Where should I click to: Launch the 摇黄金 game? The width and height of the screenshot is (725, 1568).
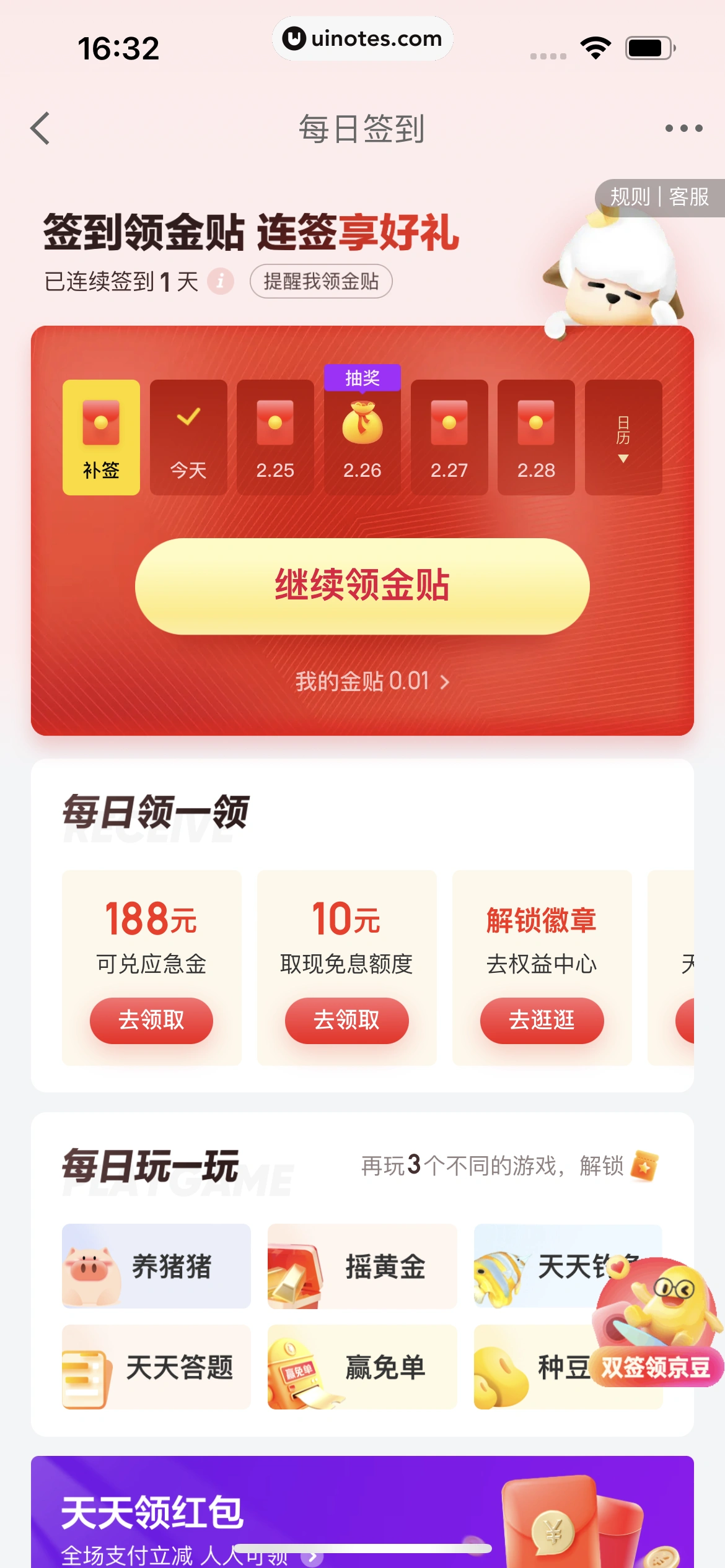coord(362,1266)
